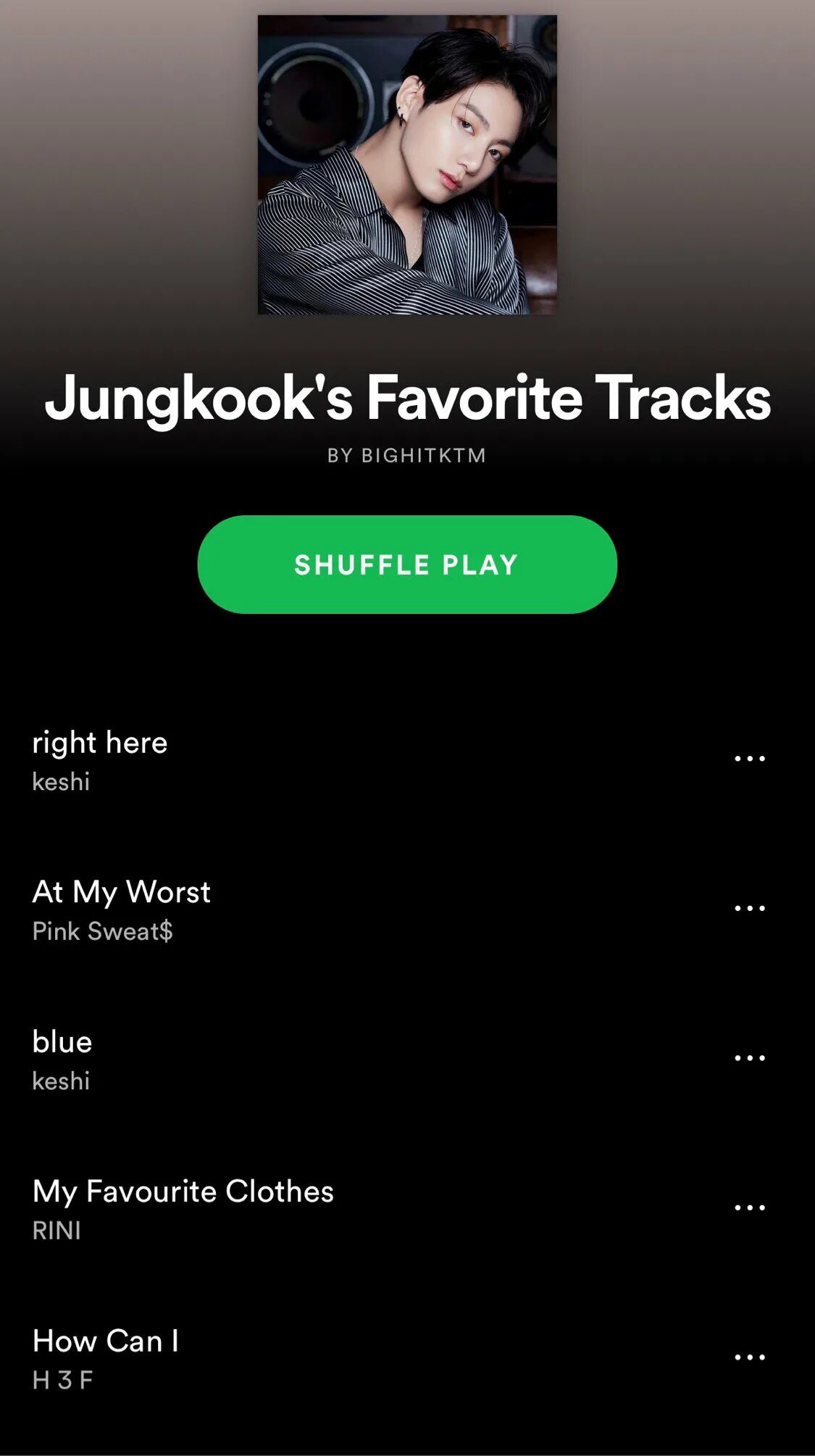The height and width of the screenshot is (1456, 815).
Task: Play How Can I by H 3 F
Action: 106,1341
